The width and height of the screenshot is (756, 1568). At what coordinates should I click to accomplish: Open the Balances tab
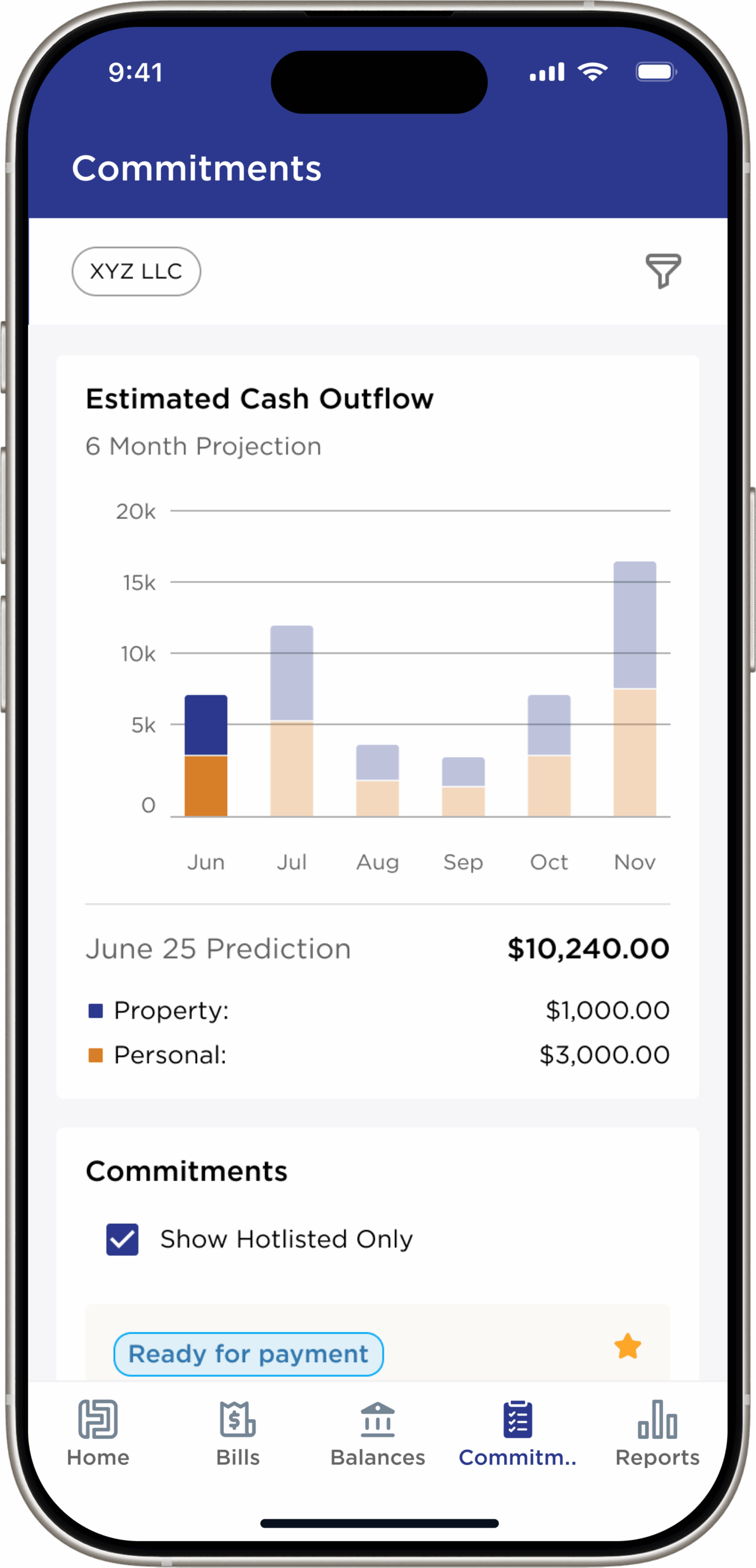coord(377,1433)
